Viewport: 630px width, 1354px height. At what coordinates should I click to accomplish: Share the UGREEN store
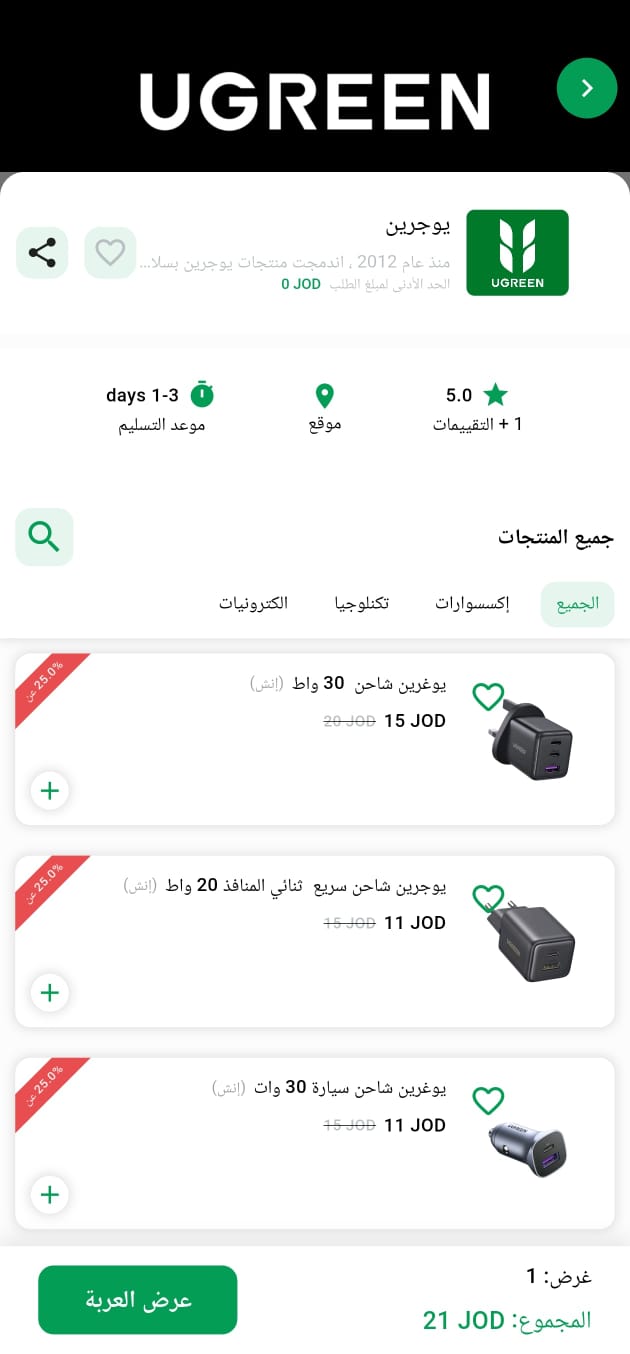click(42, 253)
